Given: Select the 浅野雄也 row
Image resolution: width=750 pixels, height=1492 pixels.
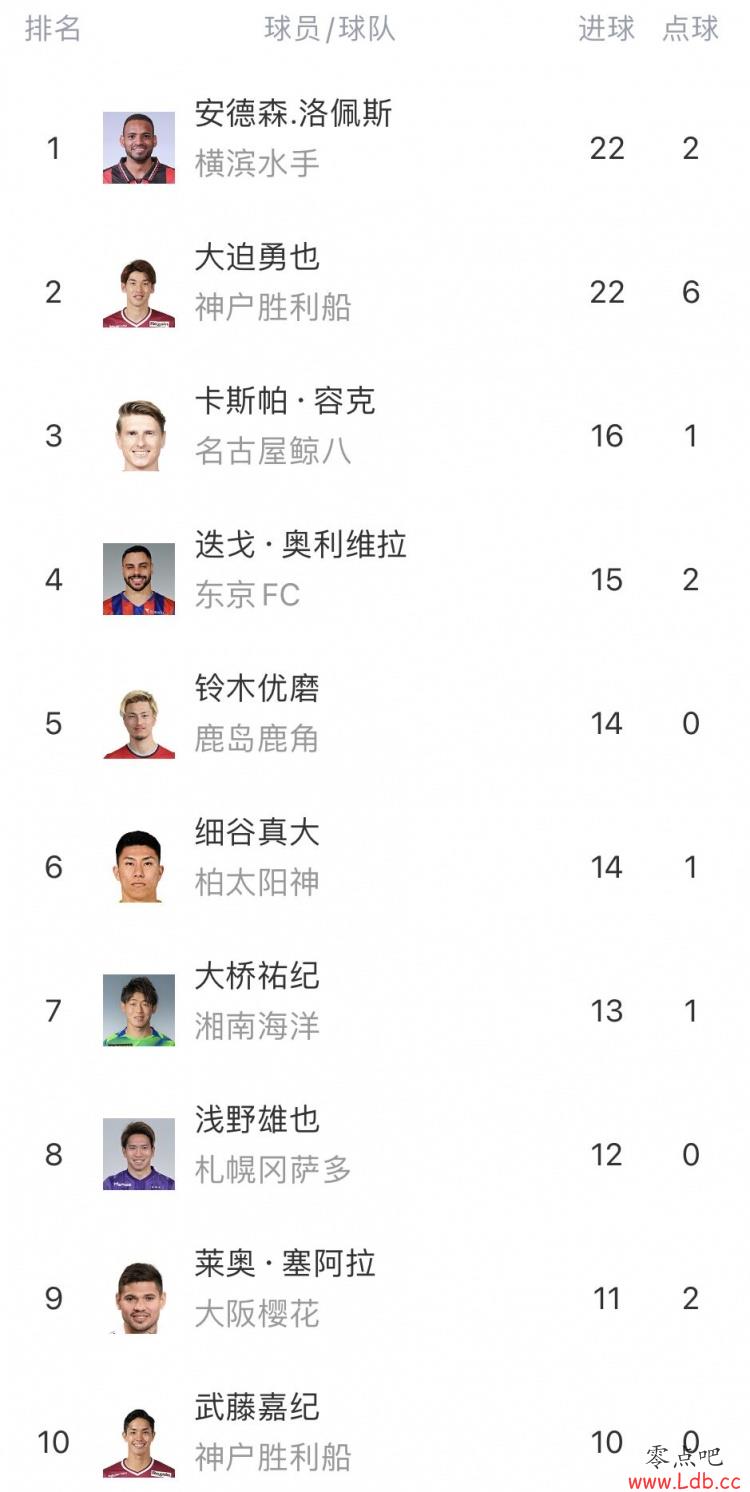Looking at the screenshot, I should tap(375, 1155).
